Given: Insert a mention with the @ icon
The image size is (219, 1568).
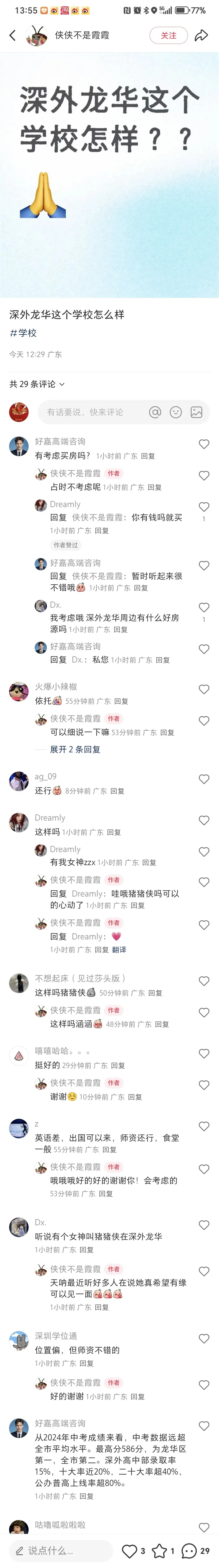Looking at the screenshot, I should [155, 412].
